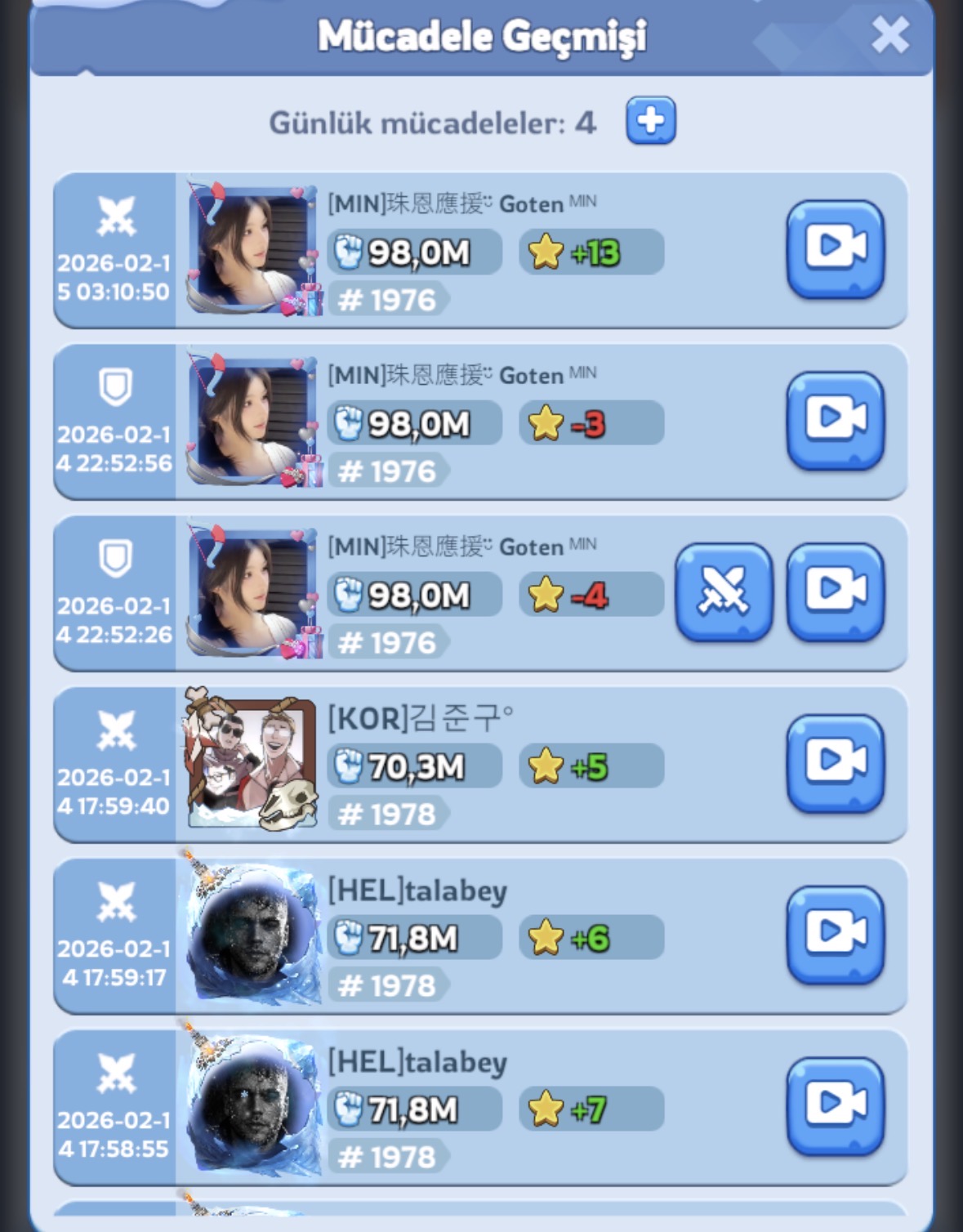The width and height of the screenshot is (963, 1232).
Task: Watch replay of the 22:52:26 defense
Action: [x=836, y=591]
